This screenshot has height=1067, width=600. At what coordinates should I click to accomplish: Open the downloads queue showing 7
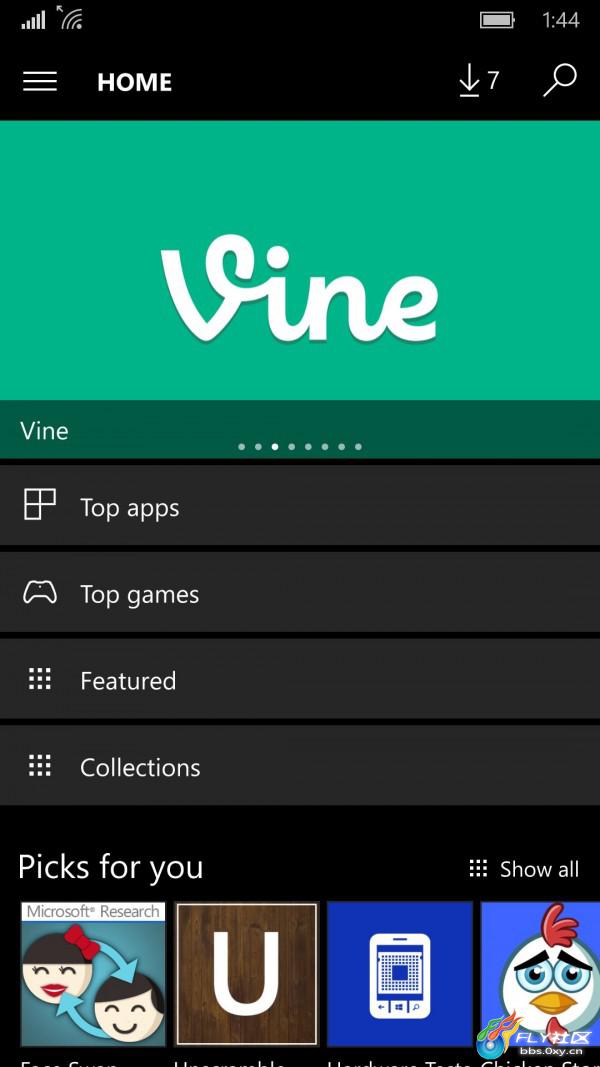(479, 82)
